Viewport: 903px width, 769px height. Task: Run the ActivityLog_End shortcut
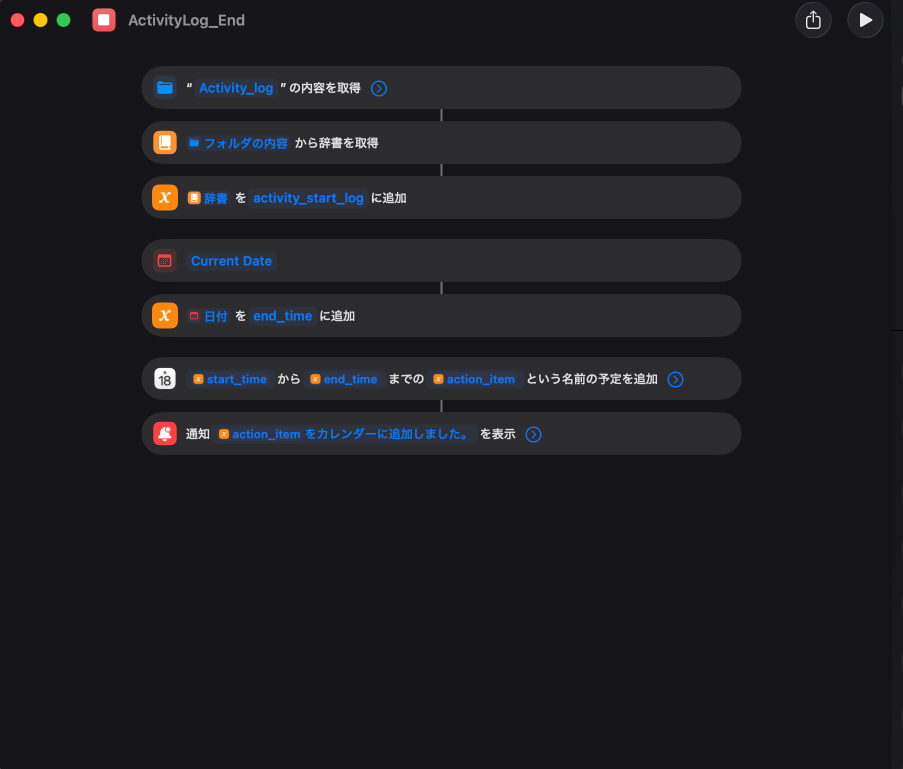pos(865,20)
